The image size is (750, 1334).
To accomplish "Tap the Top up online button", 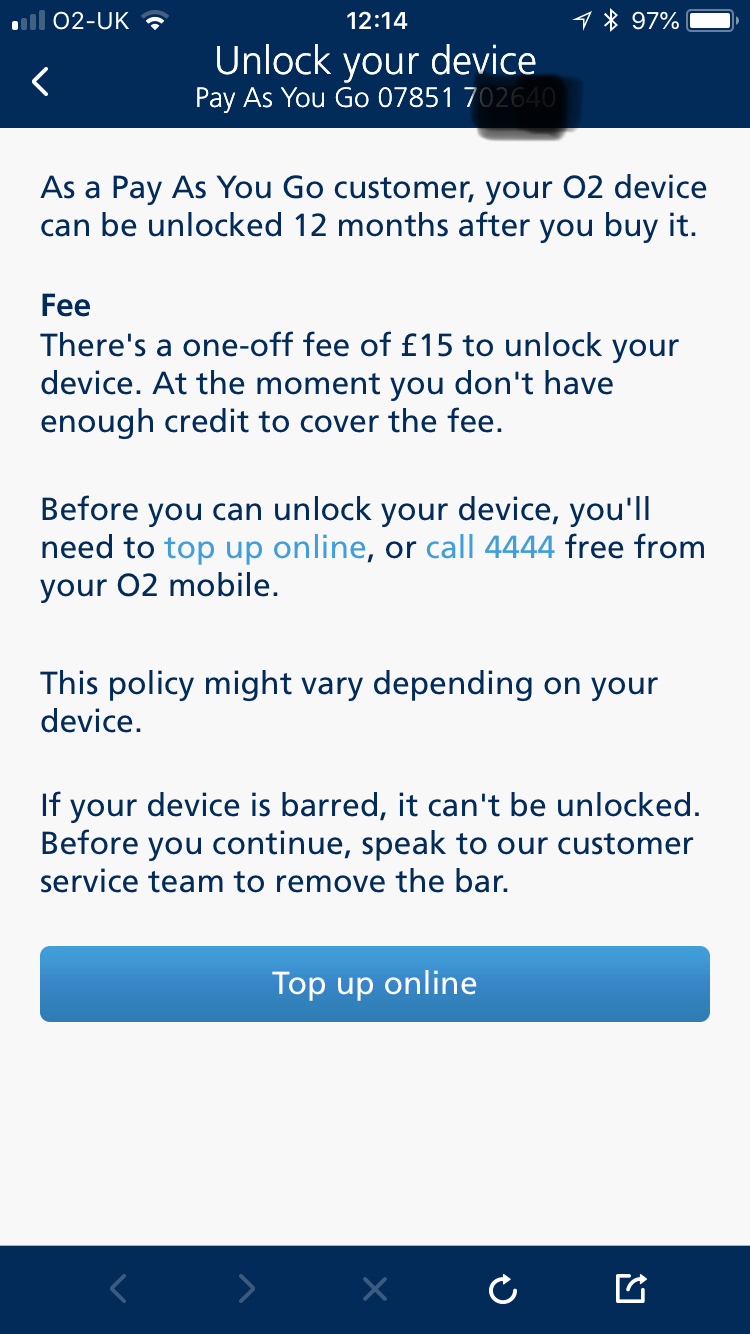I will pos(375,984).
